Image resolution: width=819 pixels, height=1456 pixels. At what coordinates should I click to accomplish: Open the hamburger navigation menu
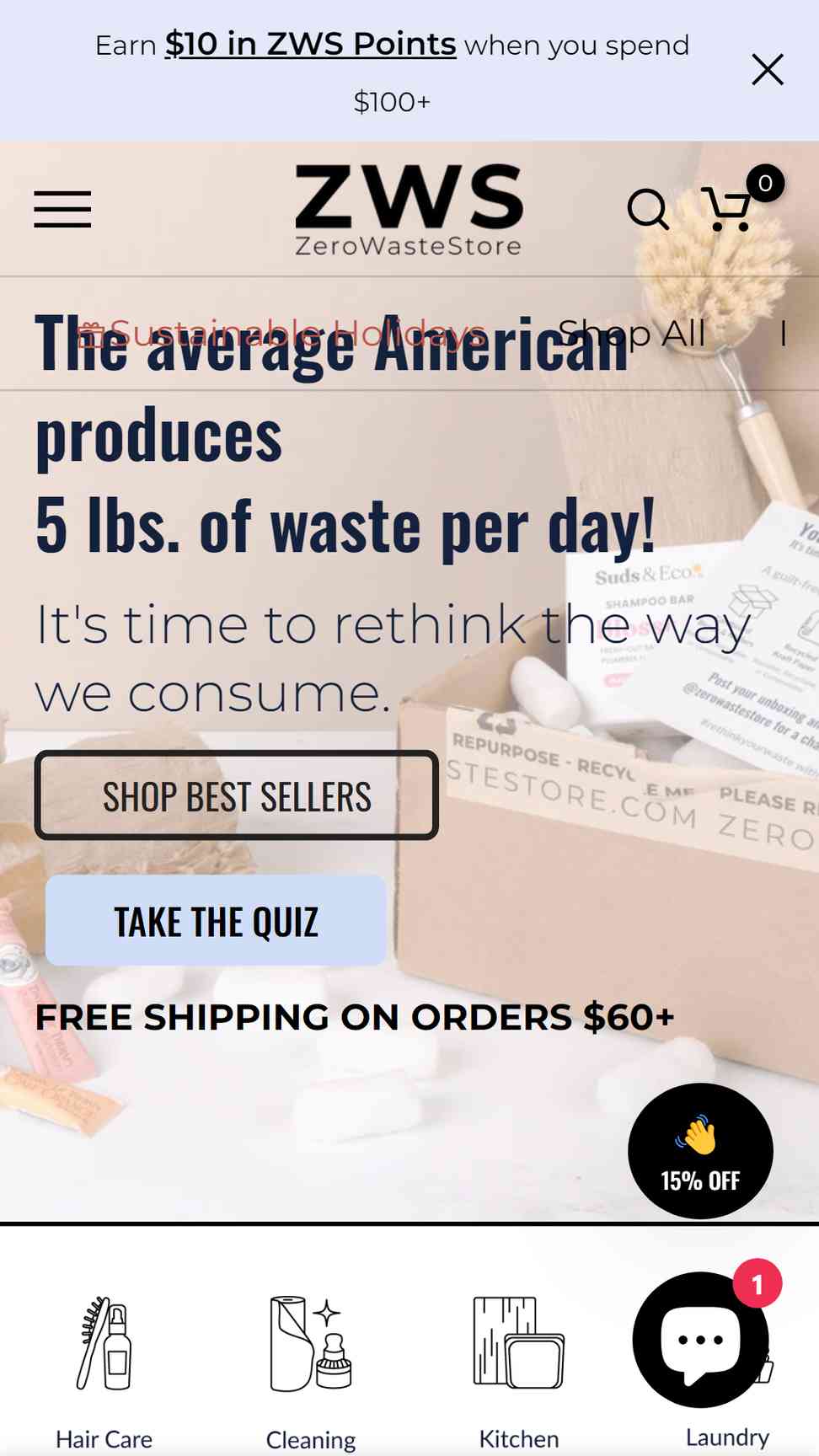[x=62, y=209]
